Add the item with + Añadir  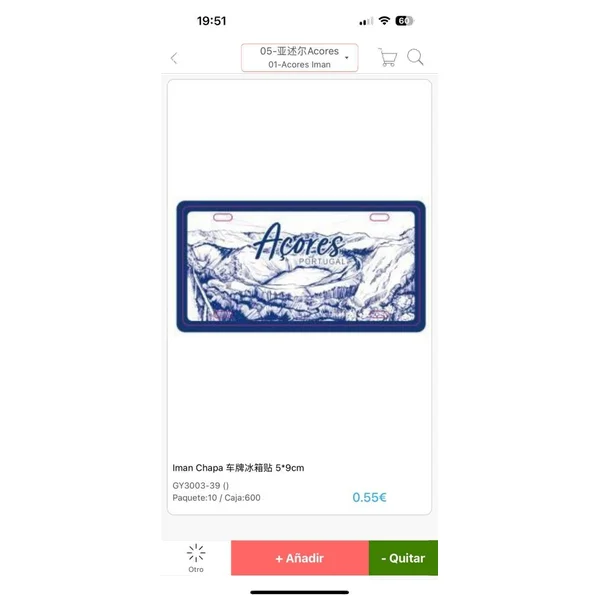(x=299, y=558)
